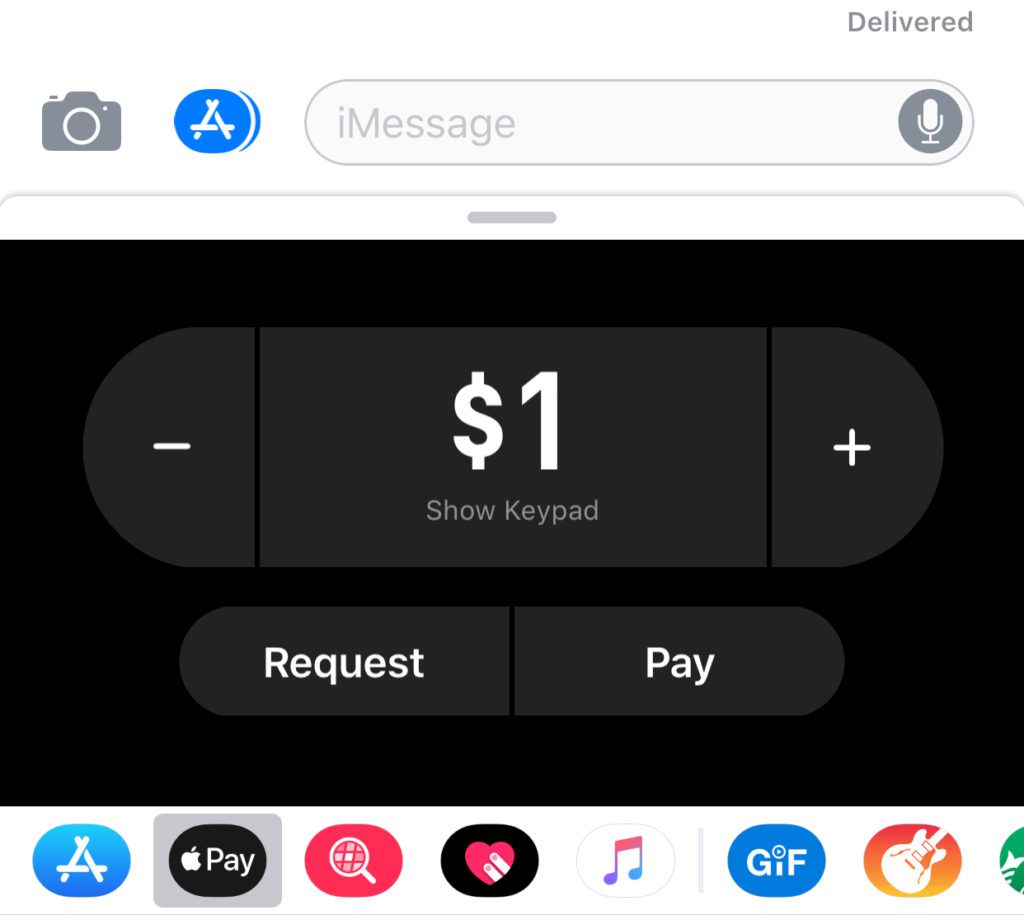The image size is (1024, 915).
Task: Tap Request to request money
Action: click(344, 662)
